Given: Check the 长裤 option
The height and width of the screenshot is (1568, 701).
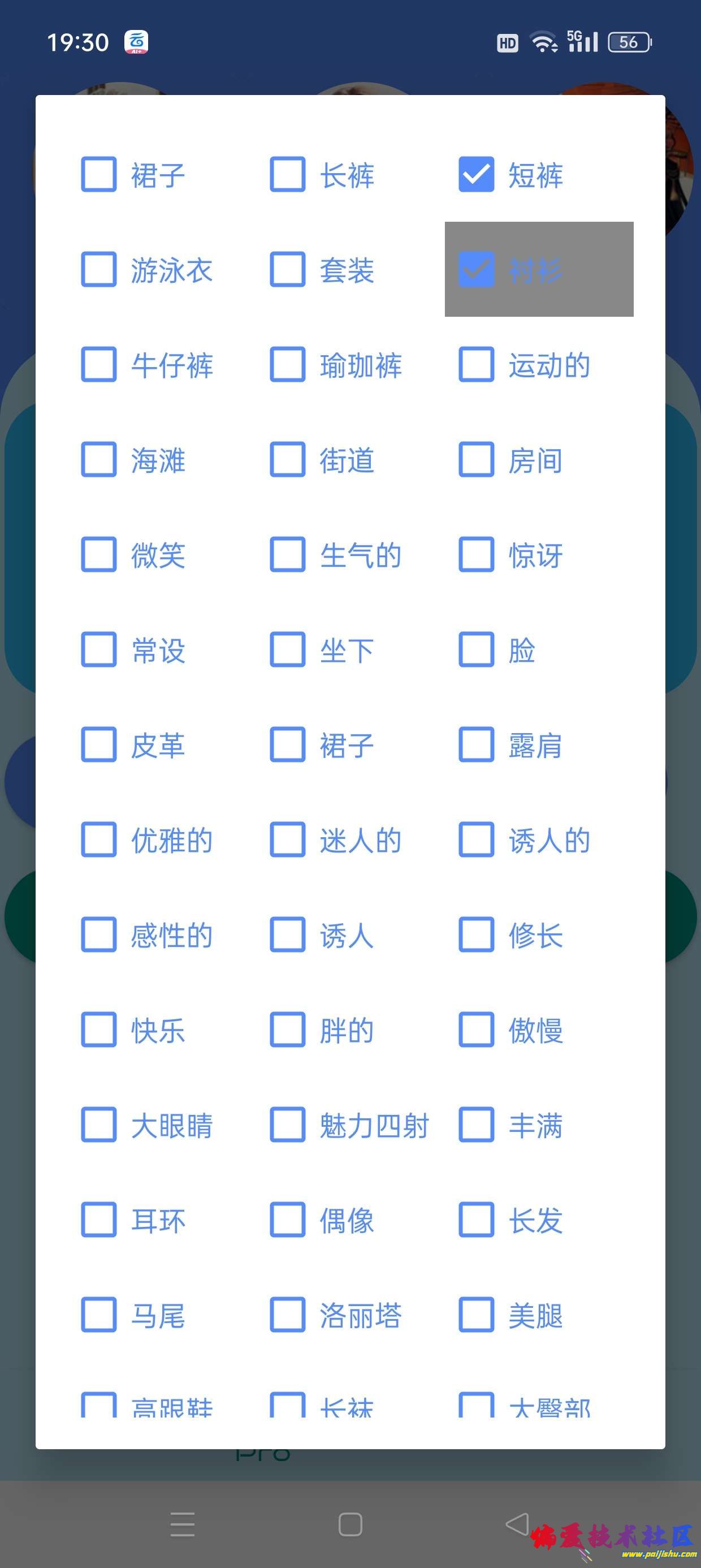Looking at the screenshot, I should point(287,175).
